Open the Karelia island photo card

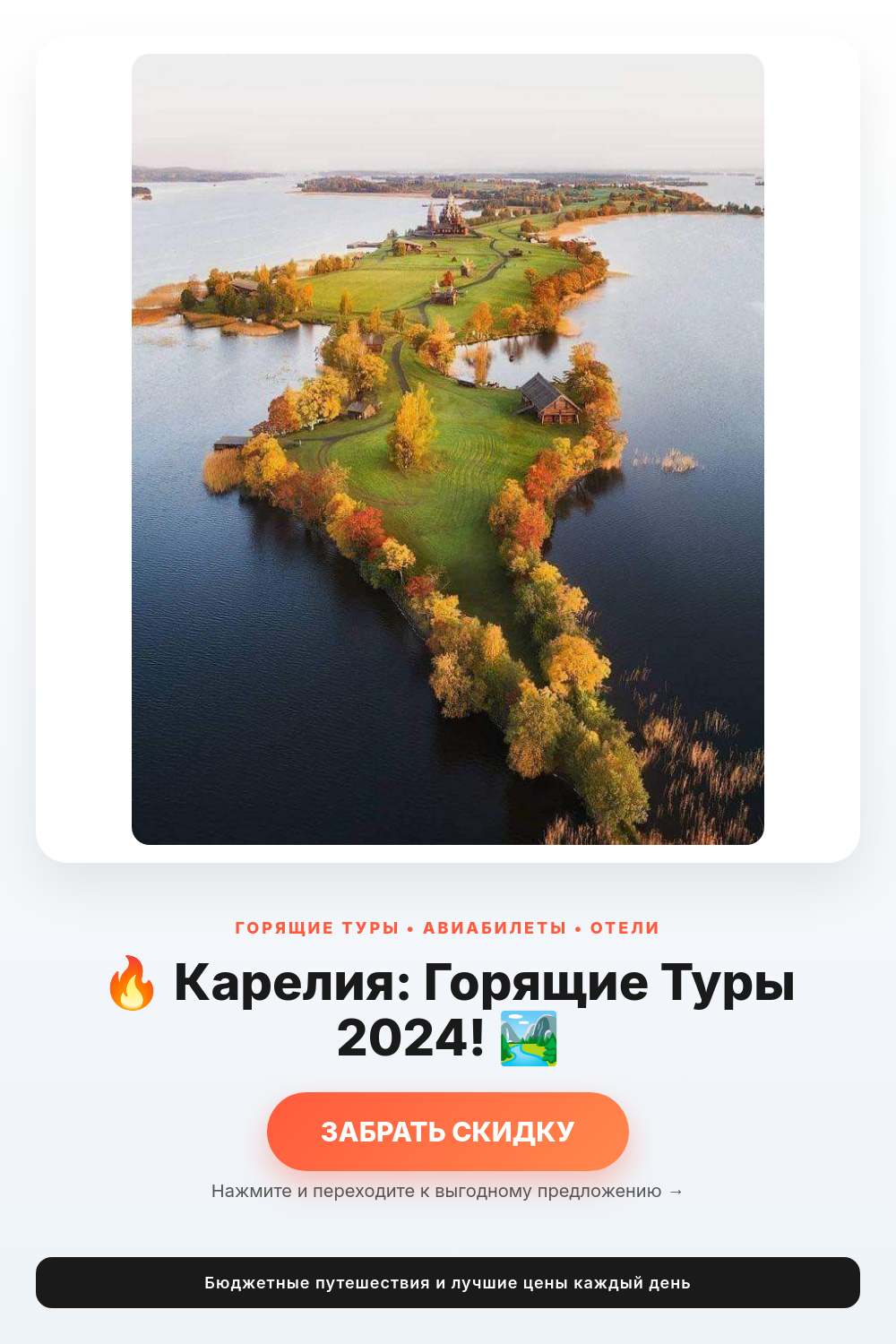448,448
